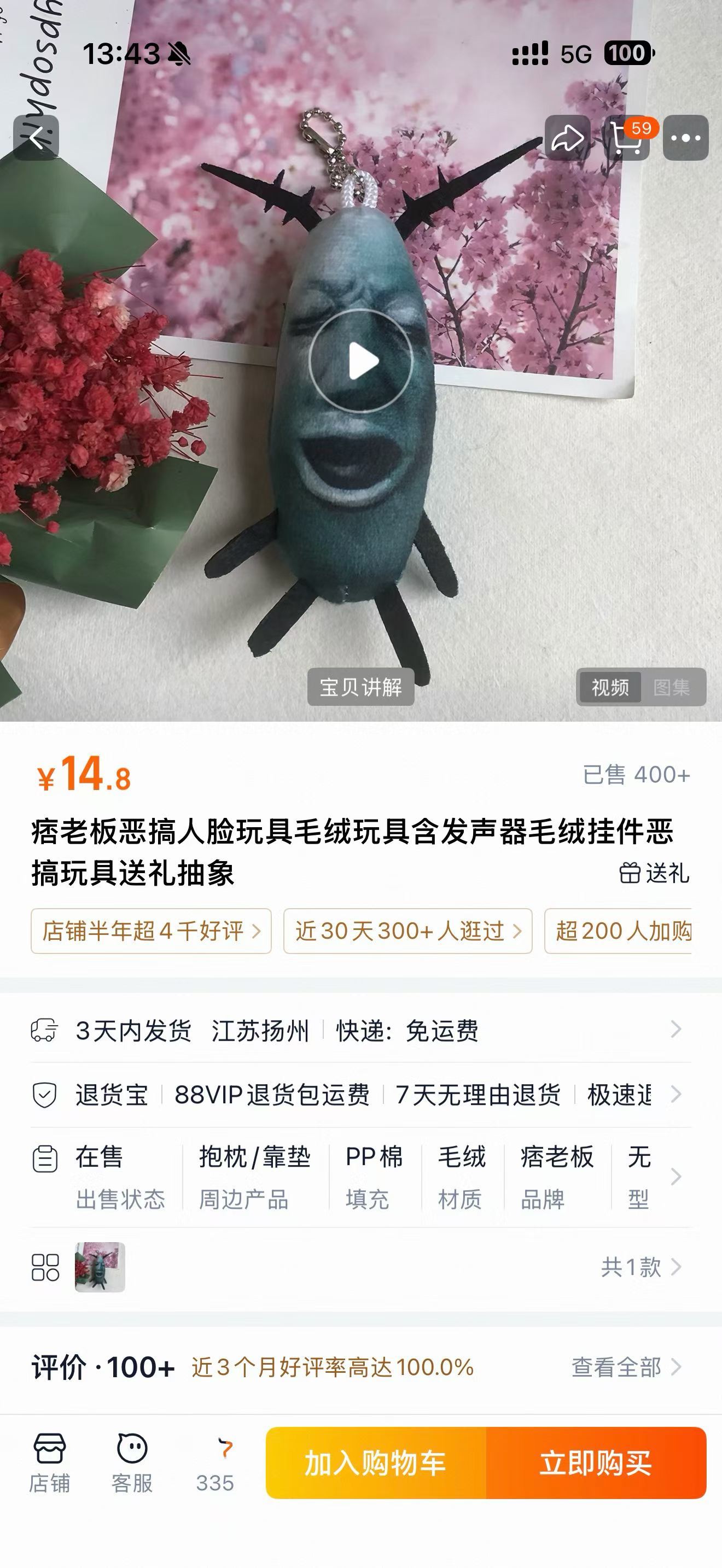722x1568 pixels.
Task: View all reviews via 查看全部
Action: [x=625, y=1367]
